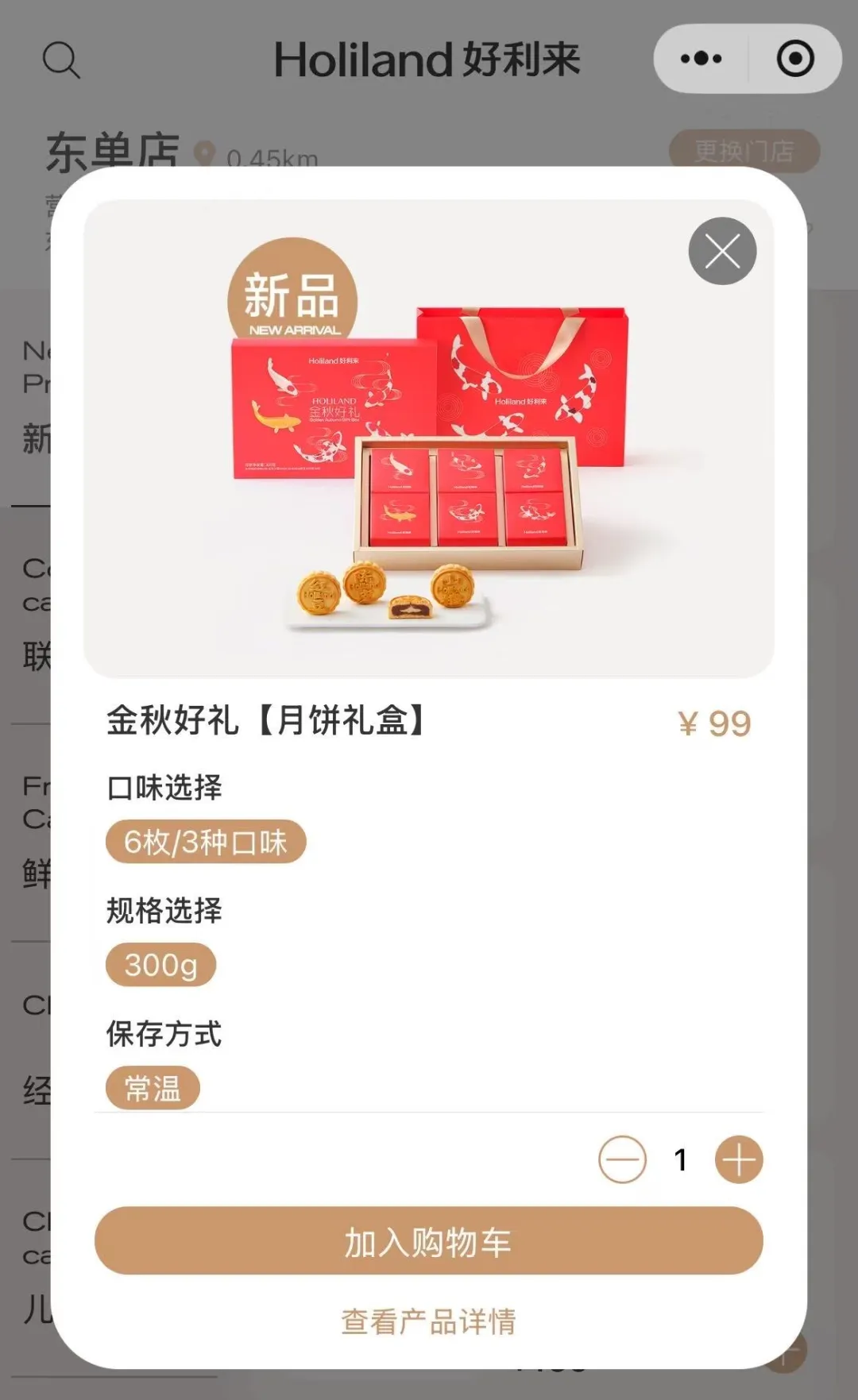Screen dimensions: 858x1400
Task: Open the mini program more menu
Action: 701,59
